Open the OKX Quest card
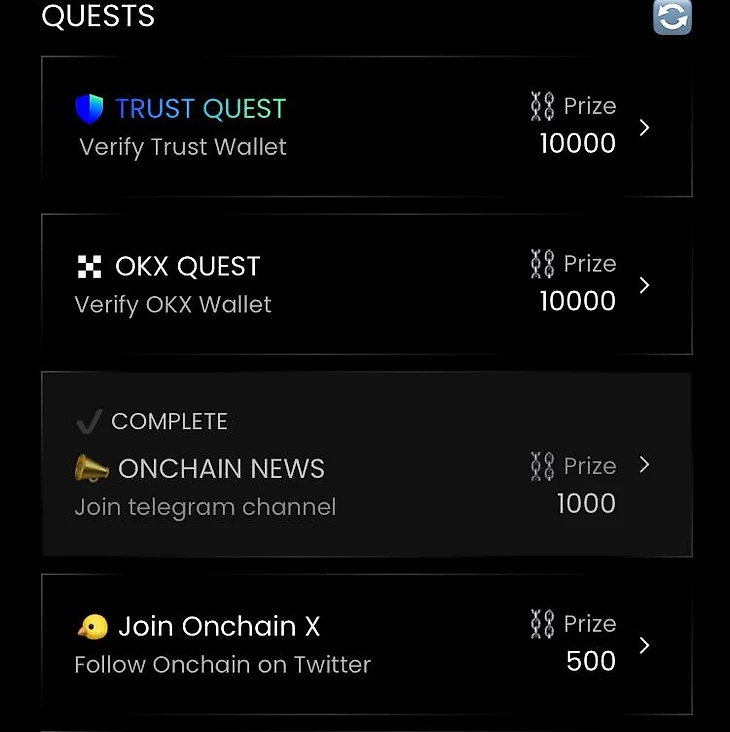The height and width of the screenshot is (732, 730). (366, 284)
